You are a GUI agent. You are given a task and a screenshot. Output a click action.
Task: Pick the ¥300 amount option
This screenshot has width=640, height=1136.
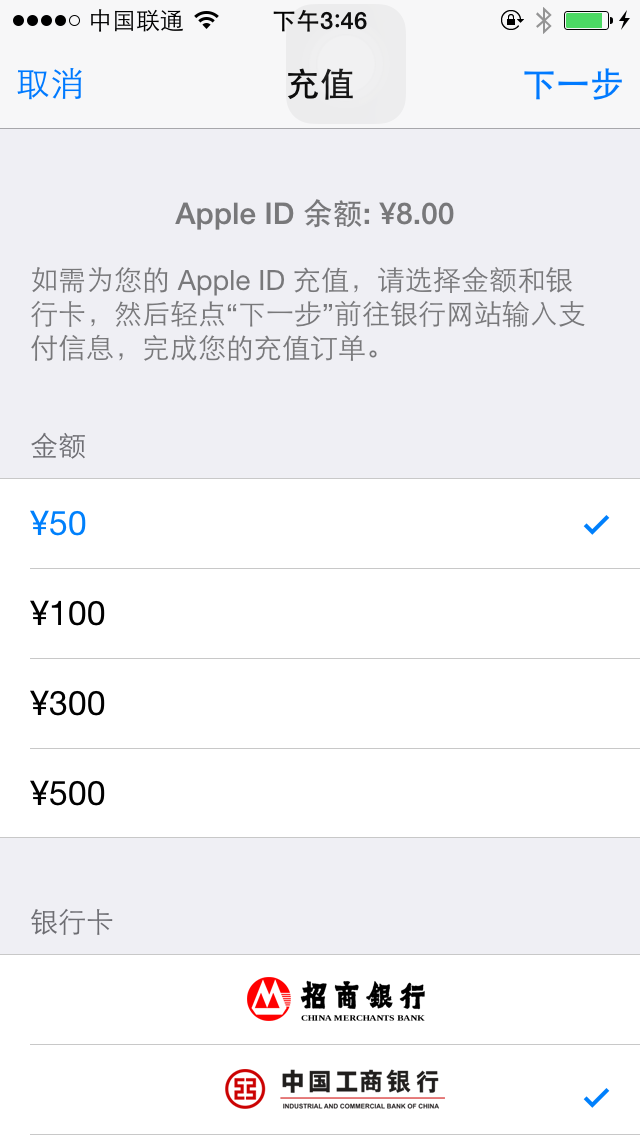(320, 703)
